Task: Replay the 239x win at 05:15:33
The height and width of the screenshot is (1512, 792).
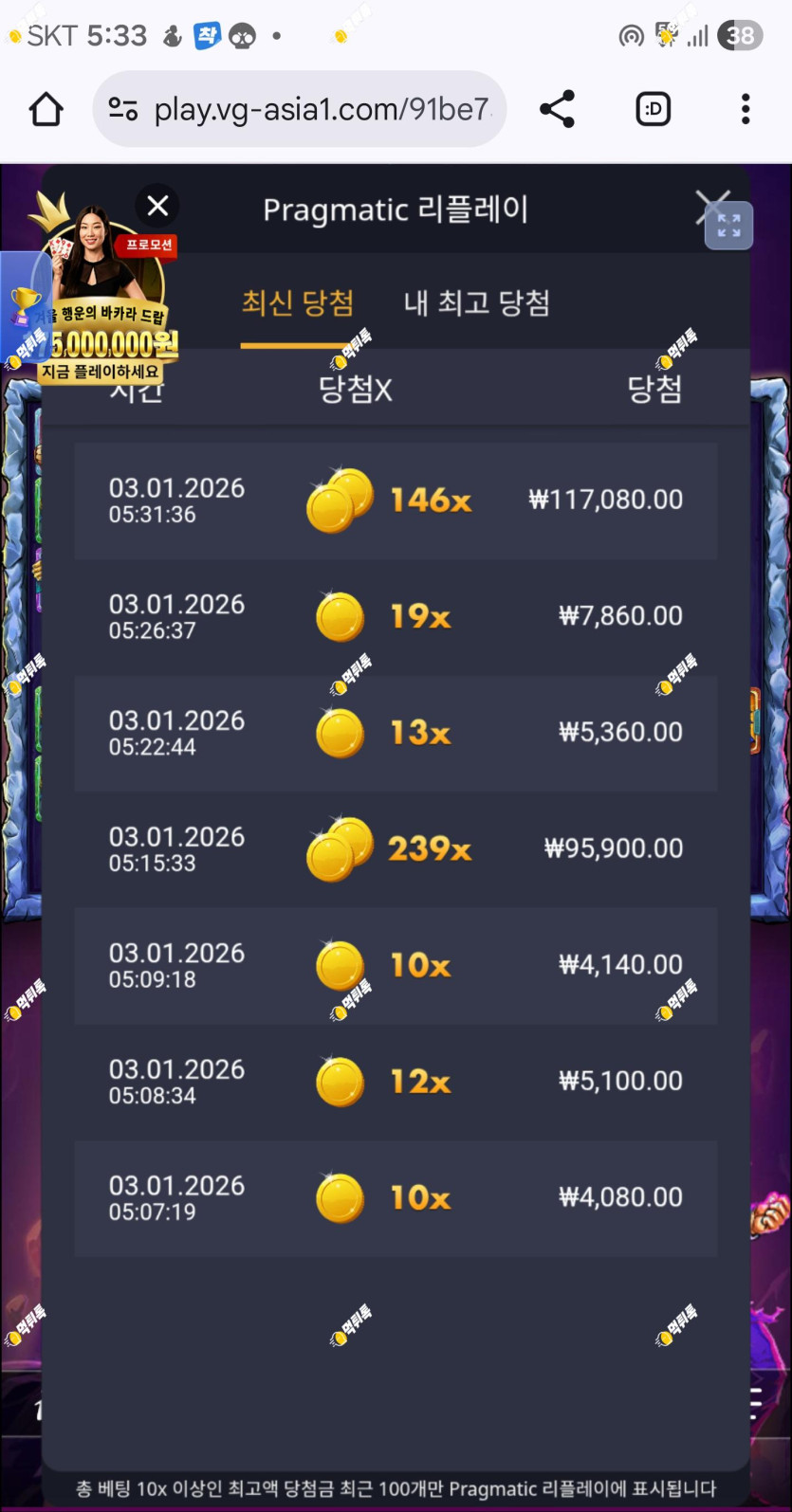Action: click(x=396, y=849)
